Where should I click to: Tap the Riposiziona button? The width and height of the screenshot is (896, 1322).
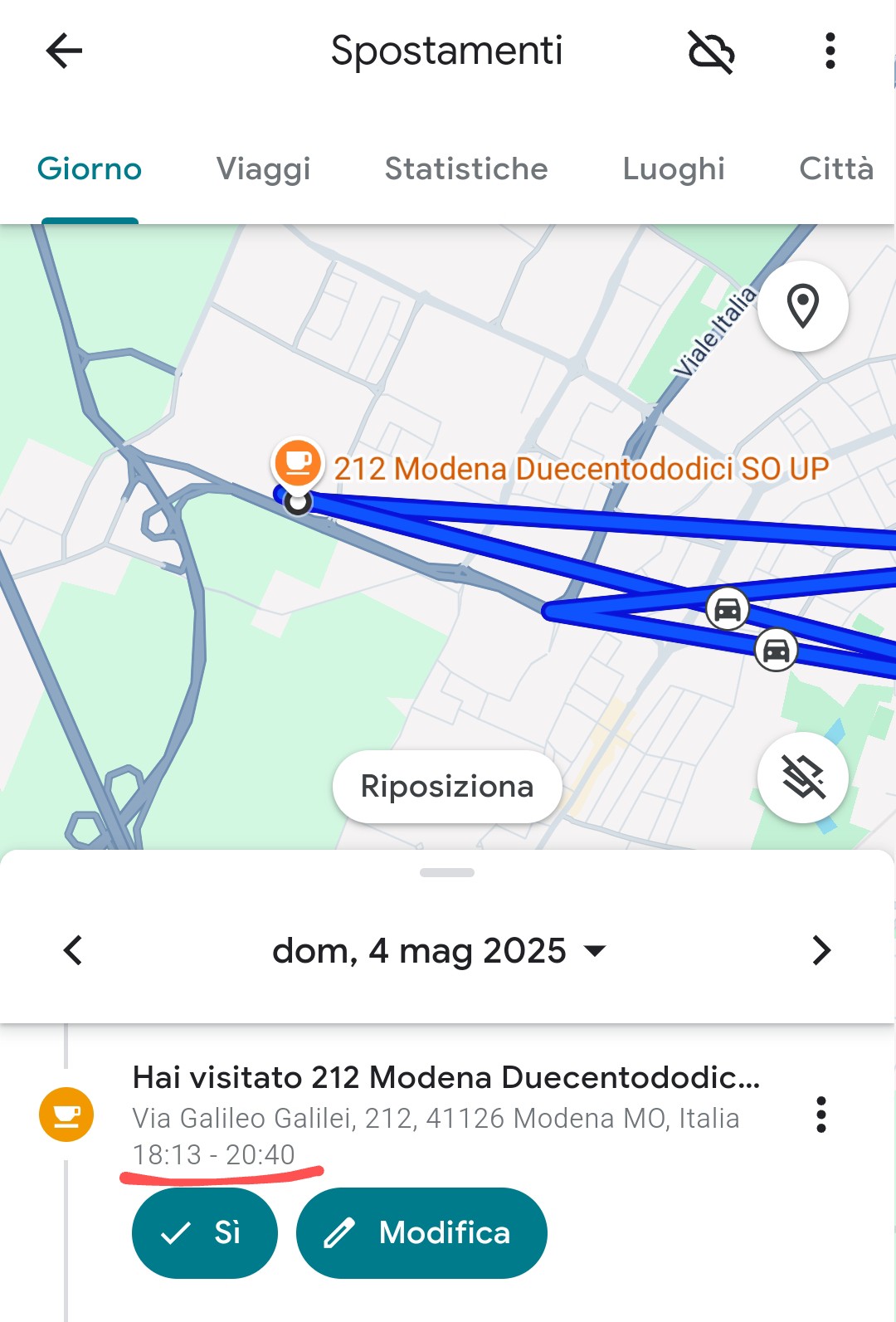pos(447,786)
